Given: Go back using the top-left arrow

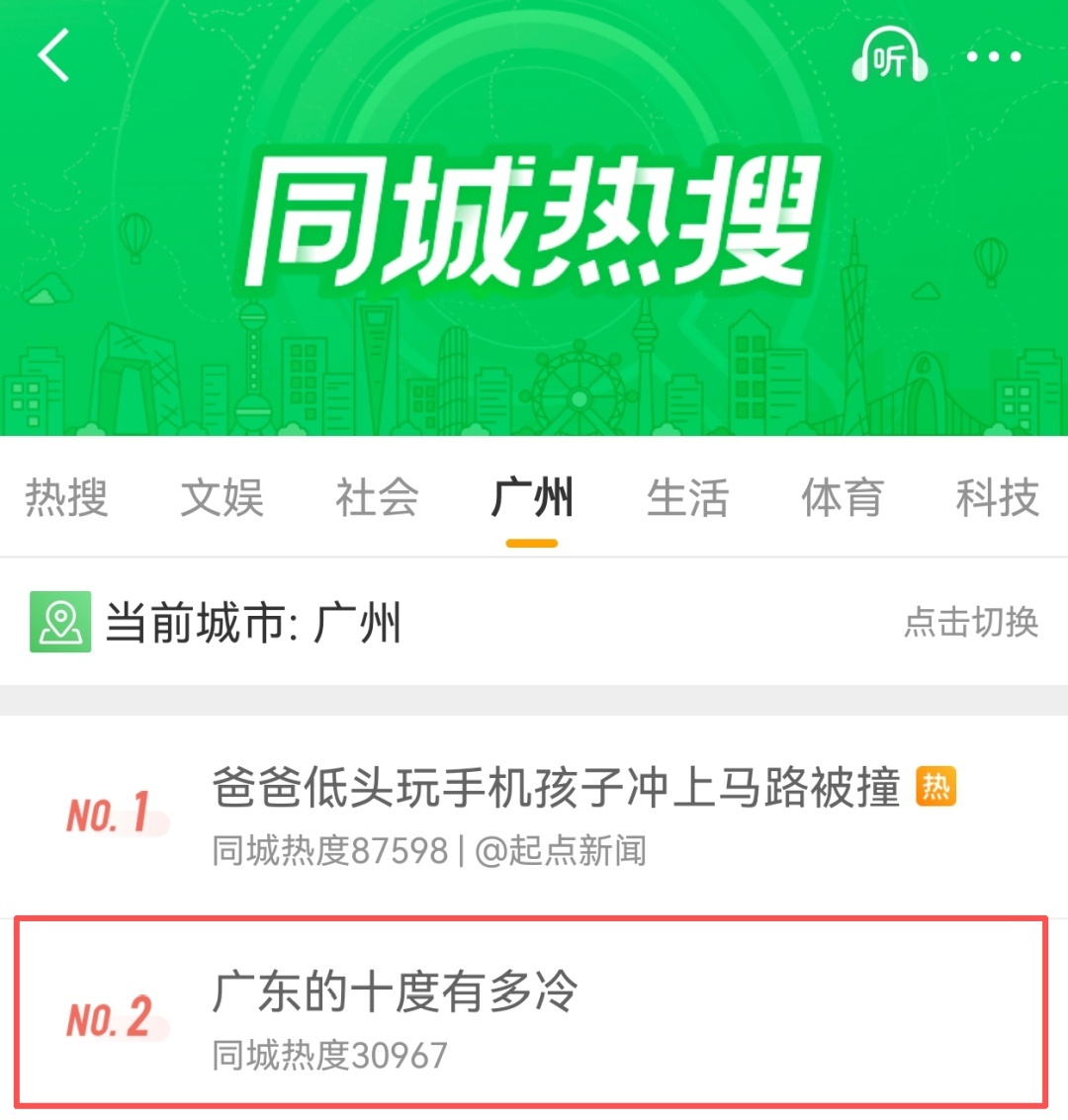Looking at the screenshot, I should pyautogui.click(x=54, y=55).
